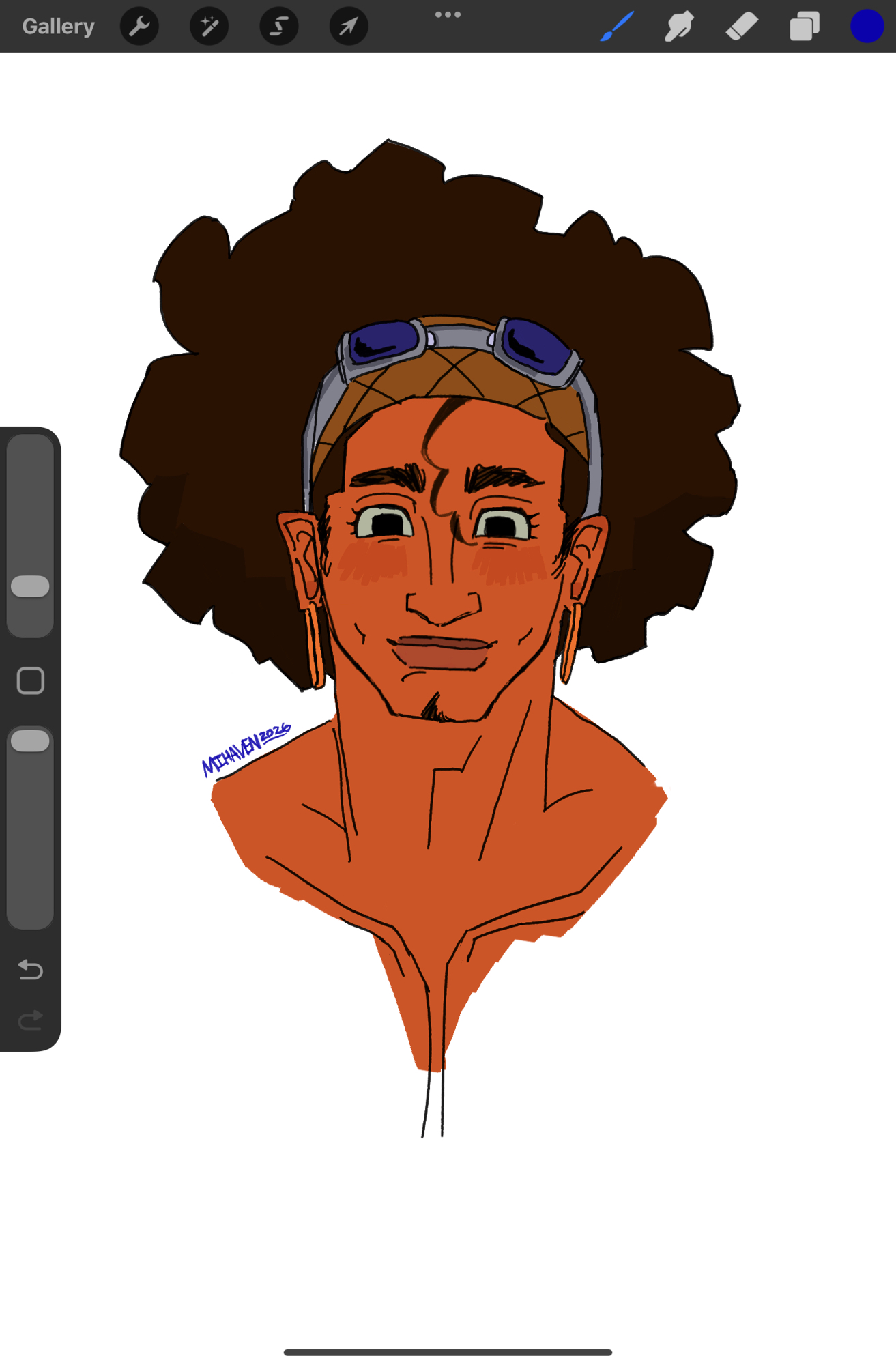Select the Eraser tool
Screen dimensions: 896x1365
coord(742,27)
